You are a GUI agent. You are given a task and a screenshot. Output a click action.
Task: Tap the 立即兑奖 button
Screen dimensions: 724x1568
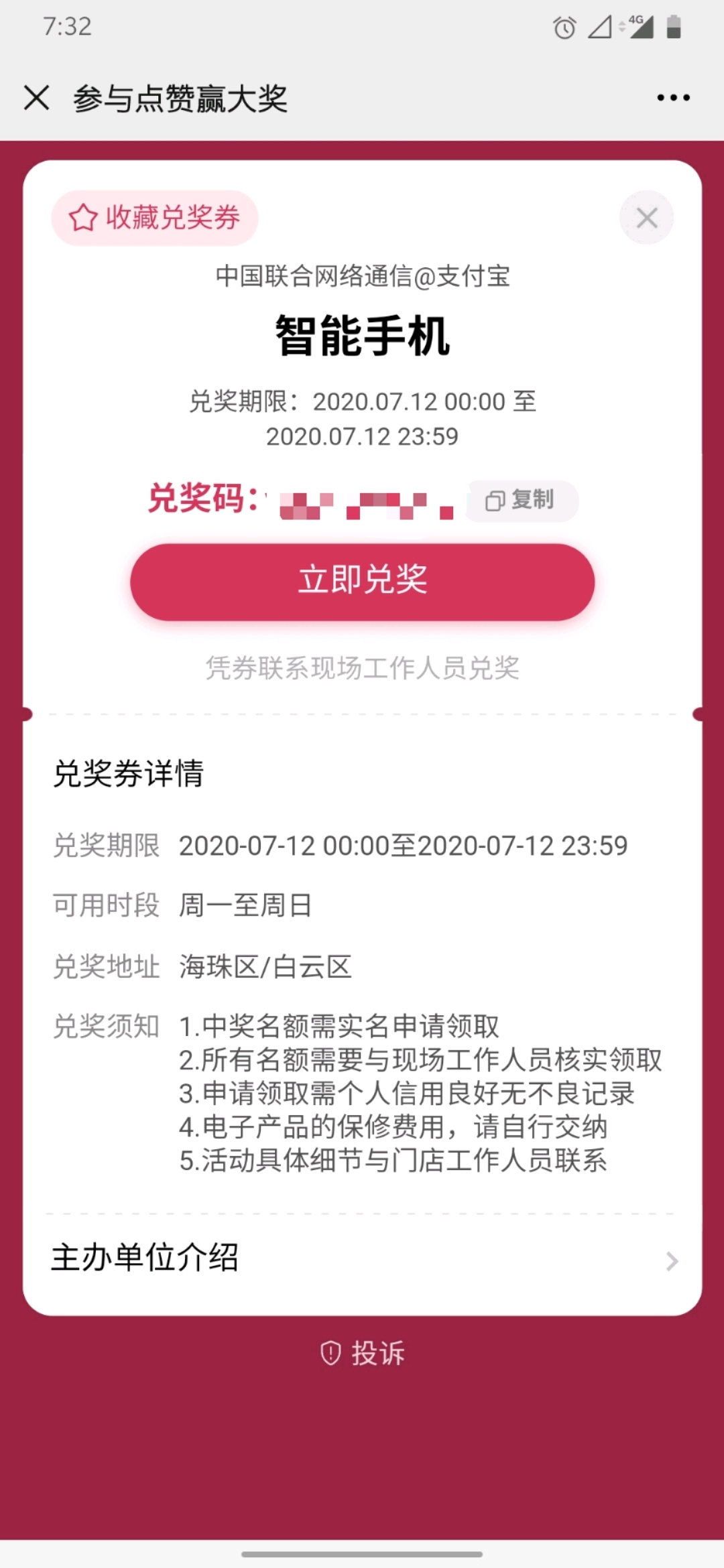click(x=362, y=581)
